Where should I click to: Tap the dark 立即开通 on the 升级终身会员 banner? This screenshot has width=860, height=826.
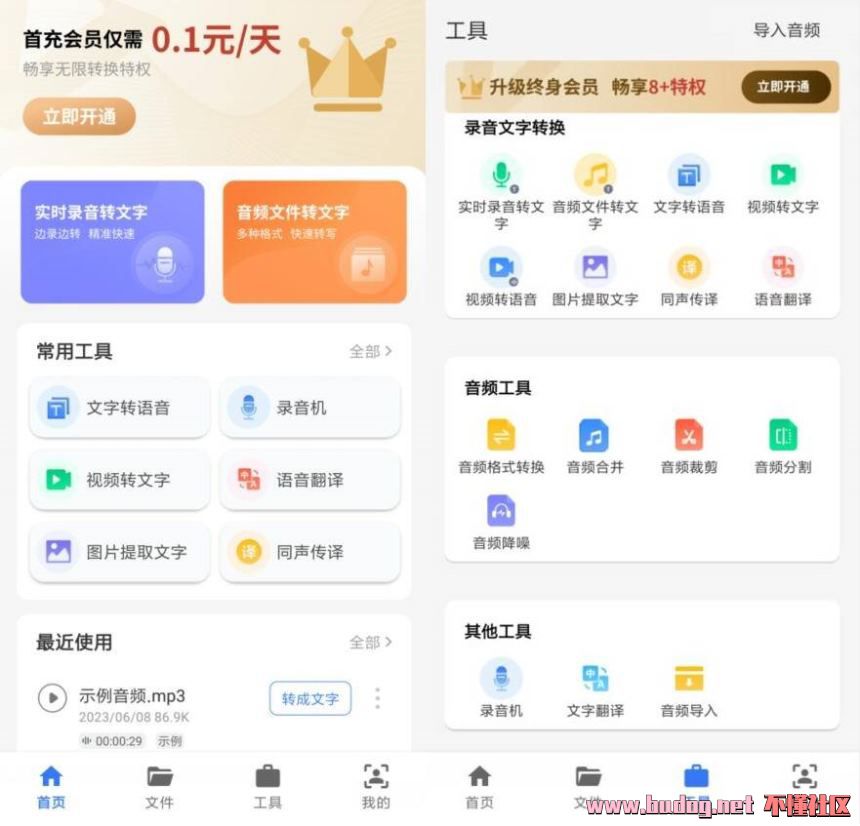click(785, 87)
